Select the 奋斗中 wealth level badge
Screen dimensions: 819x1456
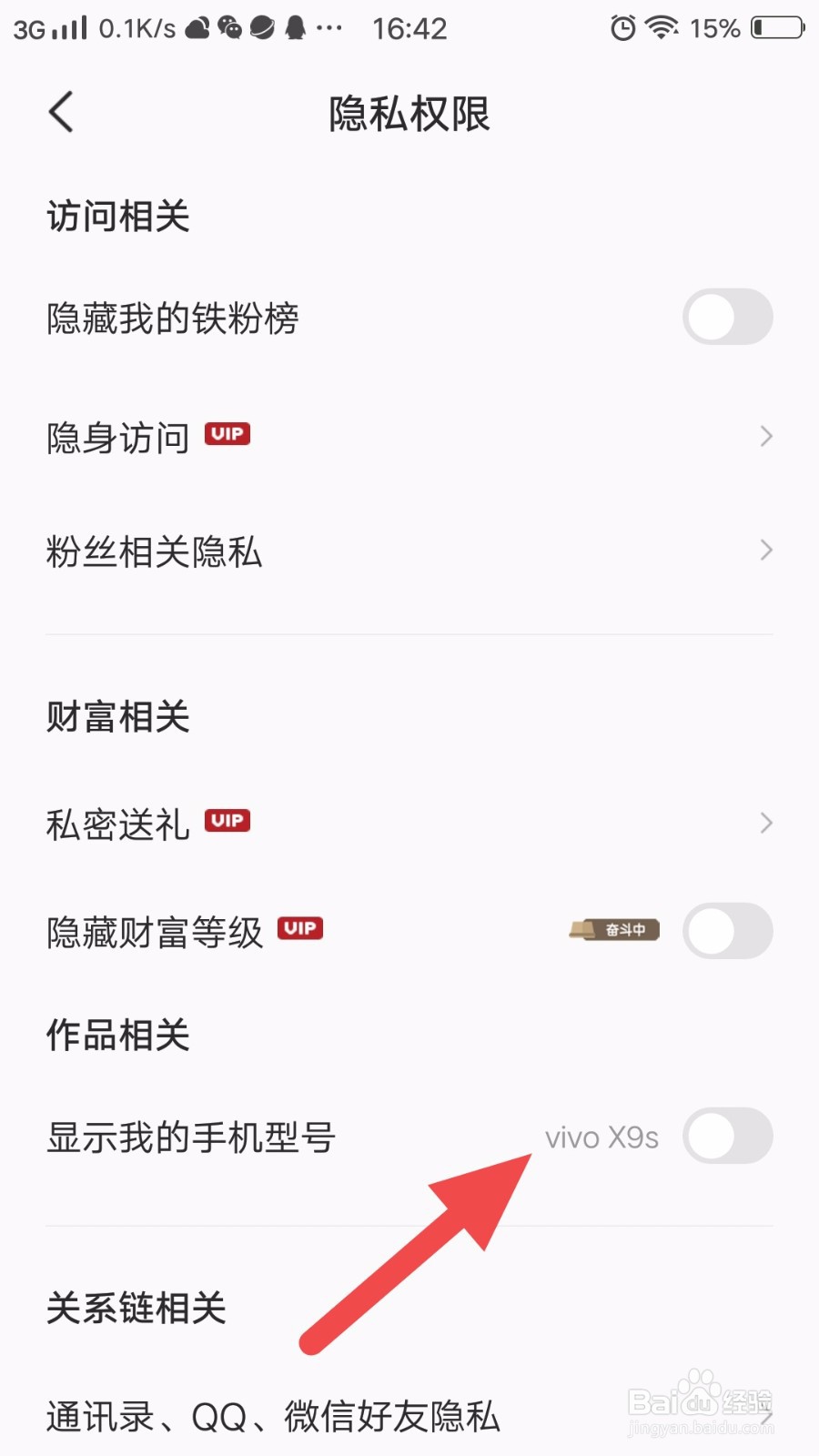(615, 930)
